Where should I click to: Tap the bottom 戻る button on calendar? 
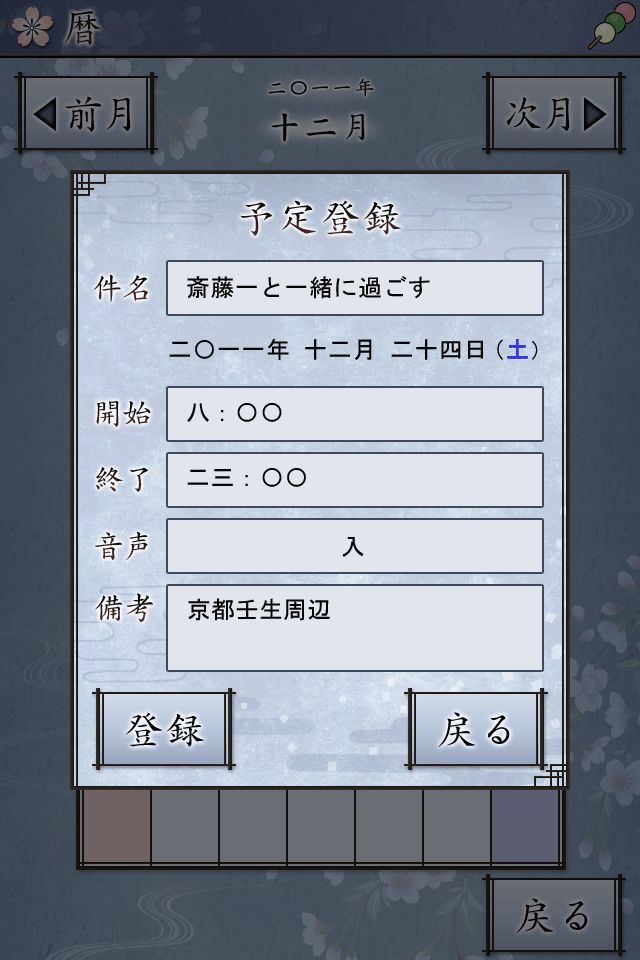pos(554,915)
